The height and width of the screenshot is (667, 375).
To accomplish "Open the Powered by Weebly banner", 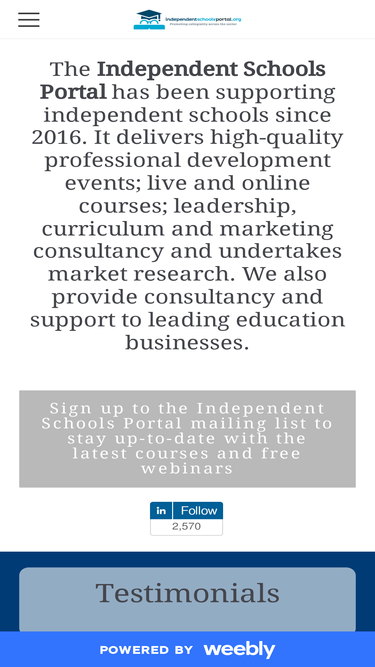I will (188, 649).
